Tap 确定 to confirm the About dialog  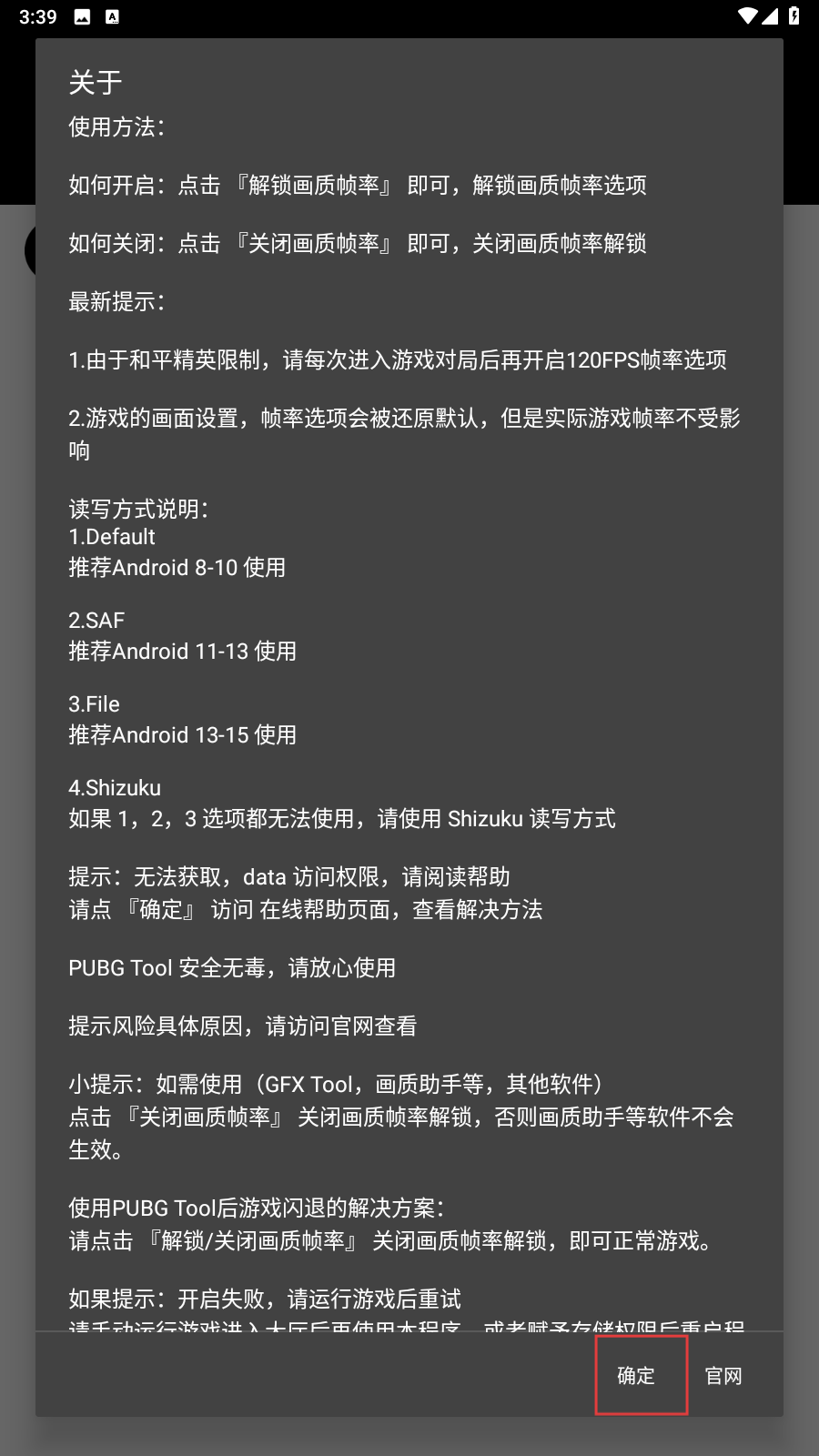[637, 1375]
